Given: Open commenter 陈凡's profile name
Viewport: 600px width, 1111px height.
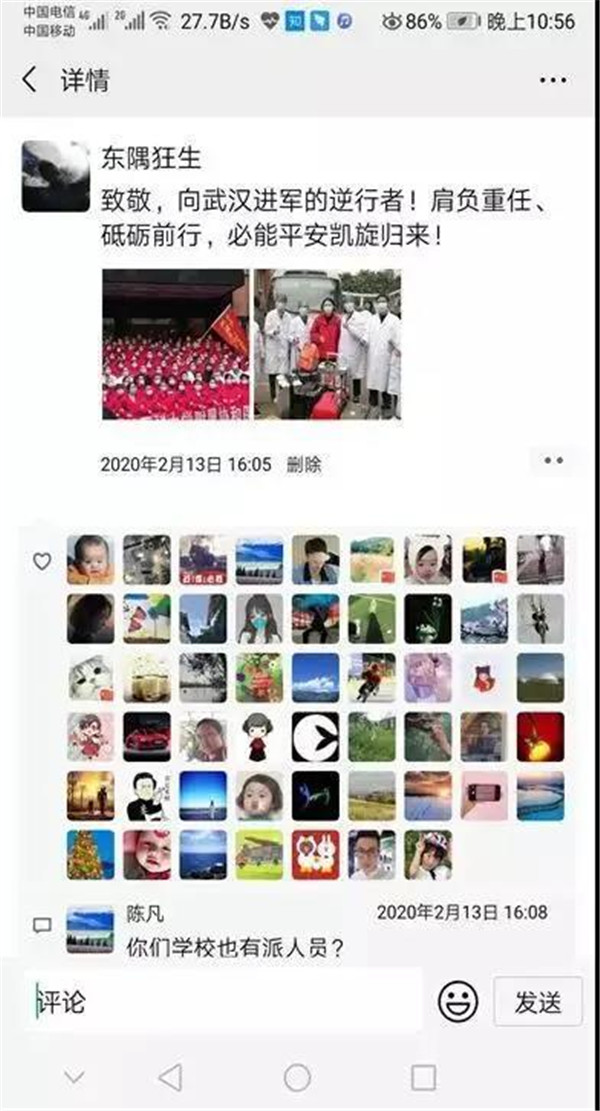Looking at the screenshot, I should [145, 913].
